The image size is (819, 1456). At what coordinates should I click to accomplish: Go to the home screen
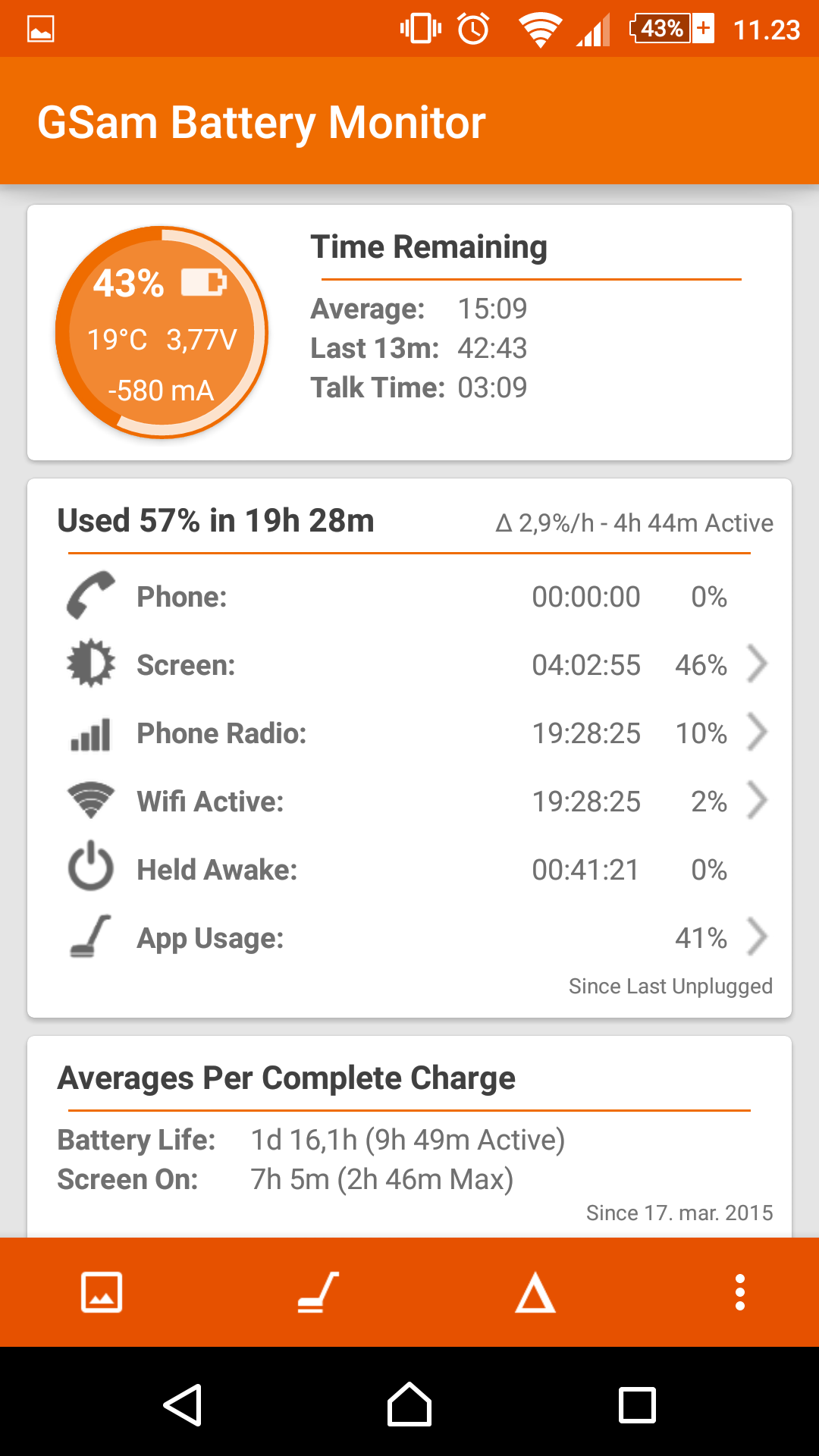(x=409, y=1404)
